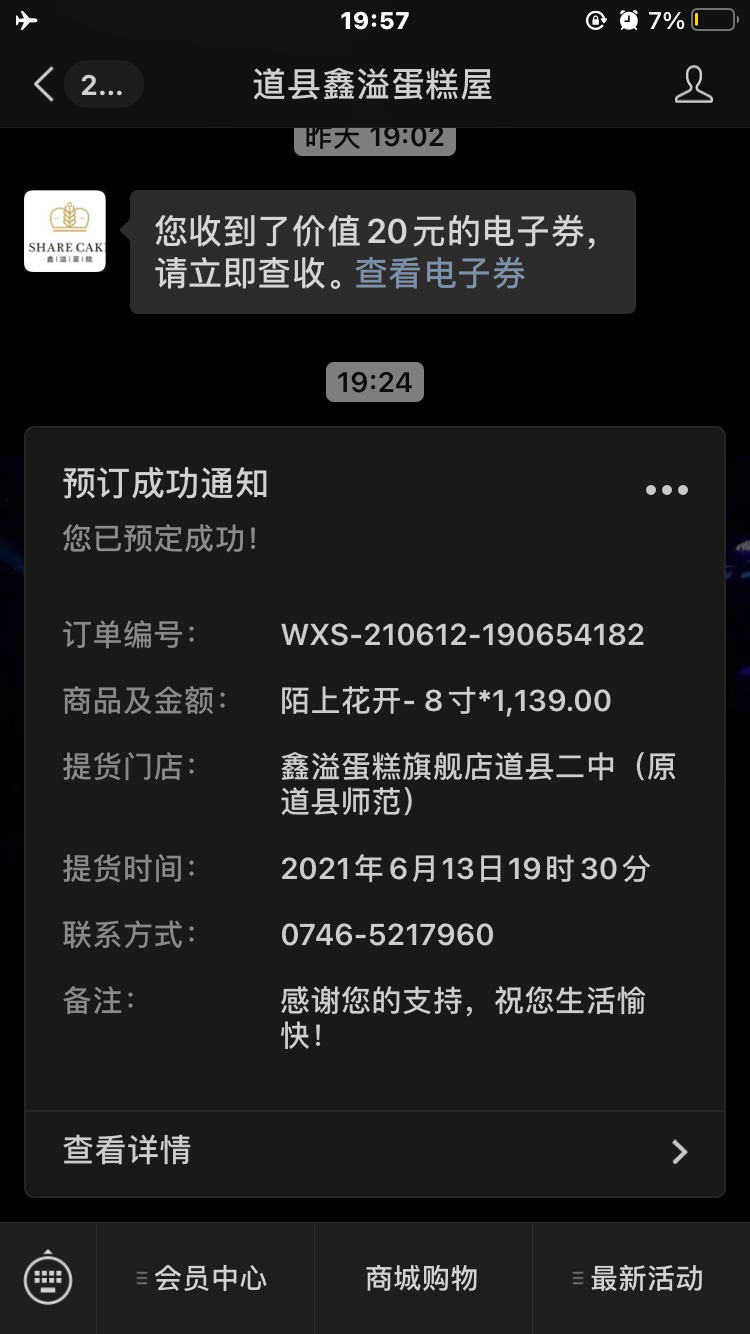
Task: Open the three-dot menu on 预订成功通知
Action: click(x=666, y=490)
